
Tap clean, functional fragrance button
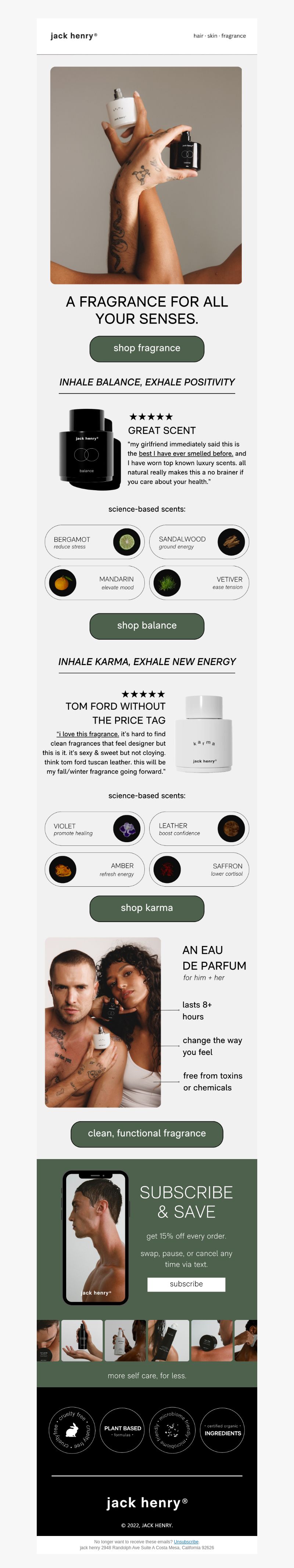pos(147,1133)
